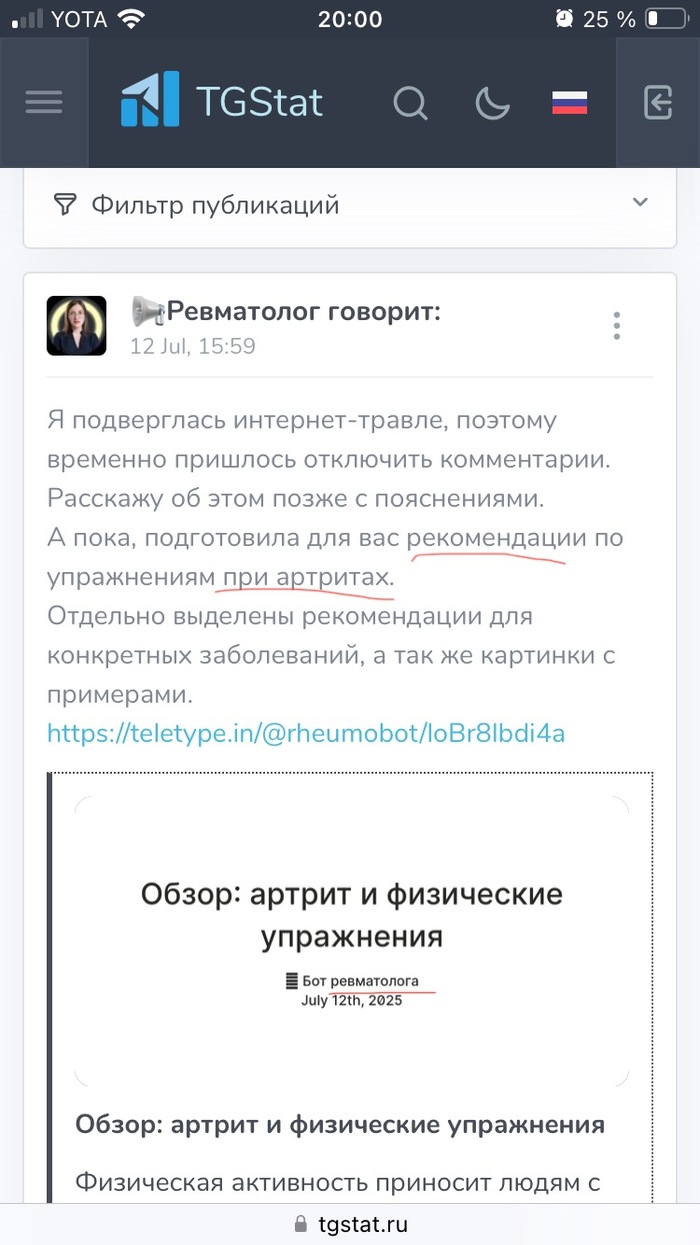Toggle dark mode with the moon icon
Screen dimensions: 700x1245
click(492, 102)
